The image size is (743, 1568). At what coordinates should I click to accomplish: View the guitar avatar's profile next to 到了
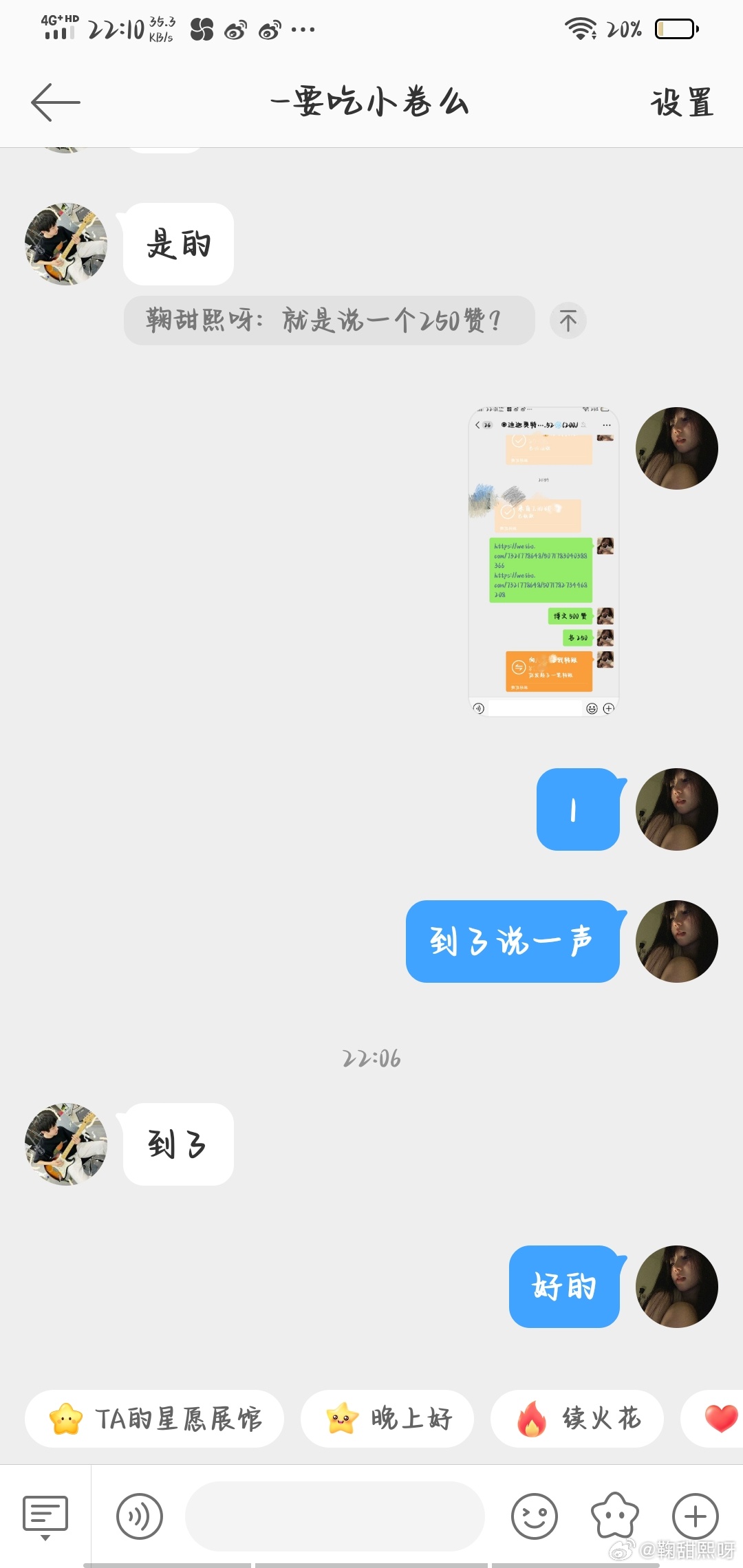(66, 1144)
